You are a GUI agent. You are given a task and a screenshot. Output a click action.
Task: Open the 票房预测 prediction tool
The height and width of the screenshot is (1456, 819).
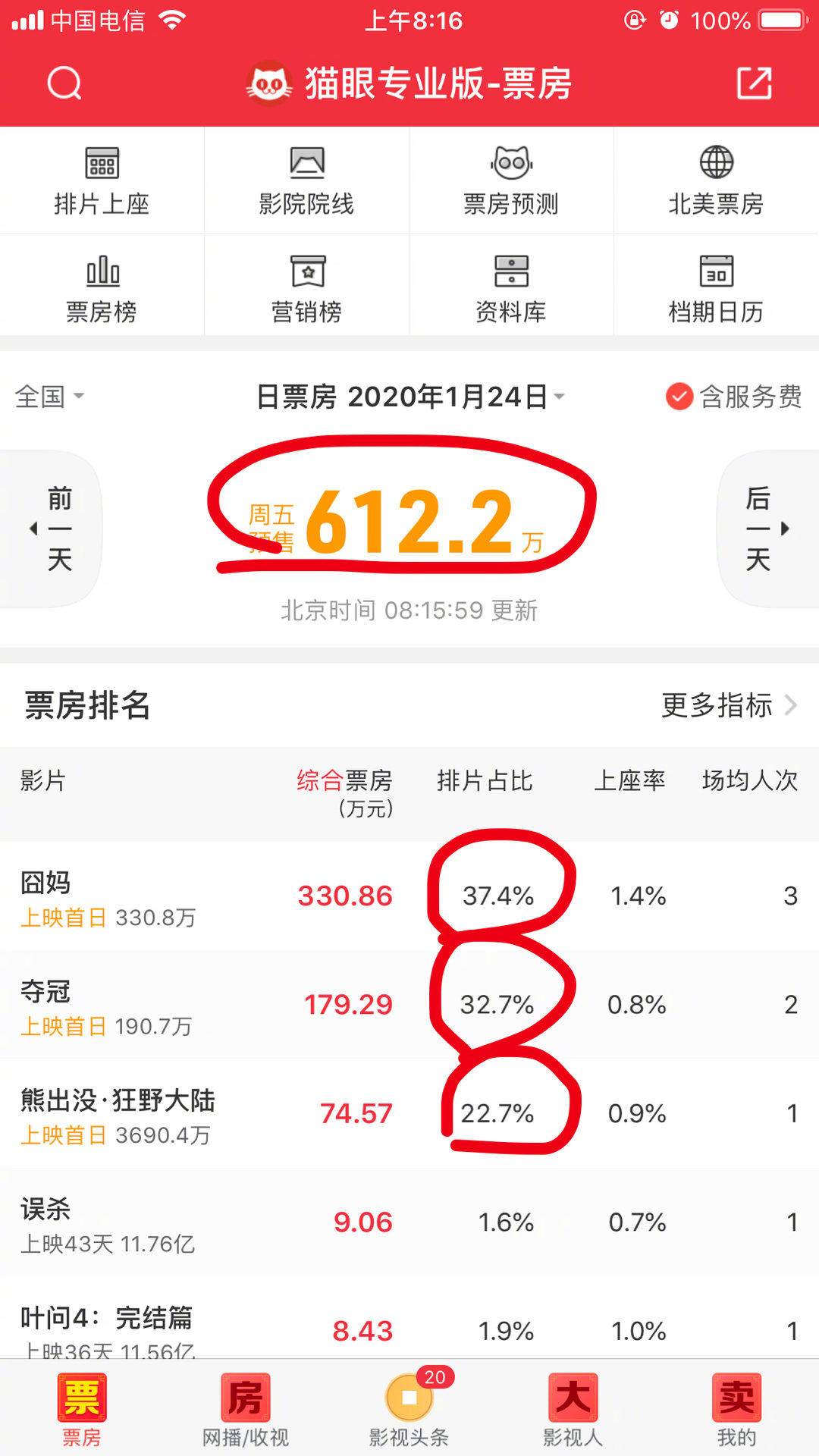[x=512, y=178]
